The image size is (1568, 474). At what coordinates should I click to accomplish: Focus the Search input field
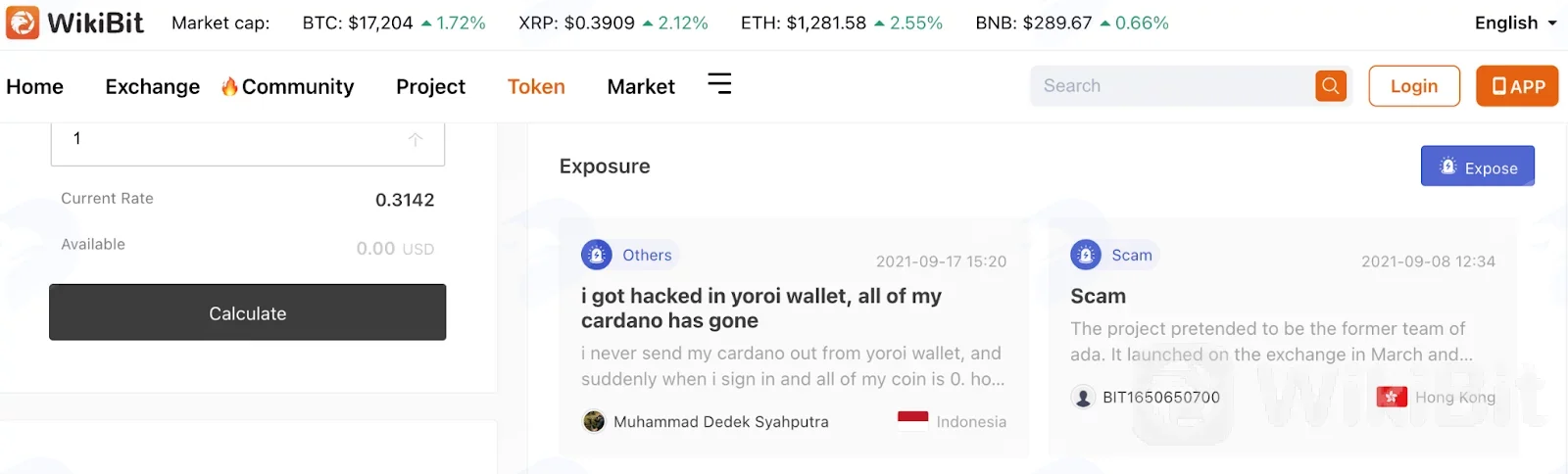coord(1174,86)
